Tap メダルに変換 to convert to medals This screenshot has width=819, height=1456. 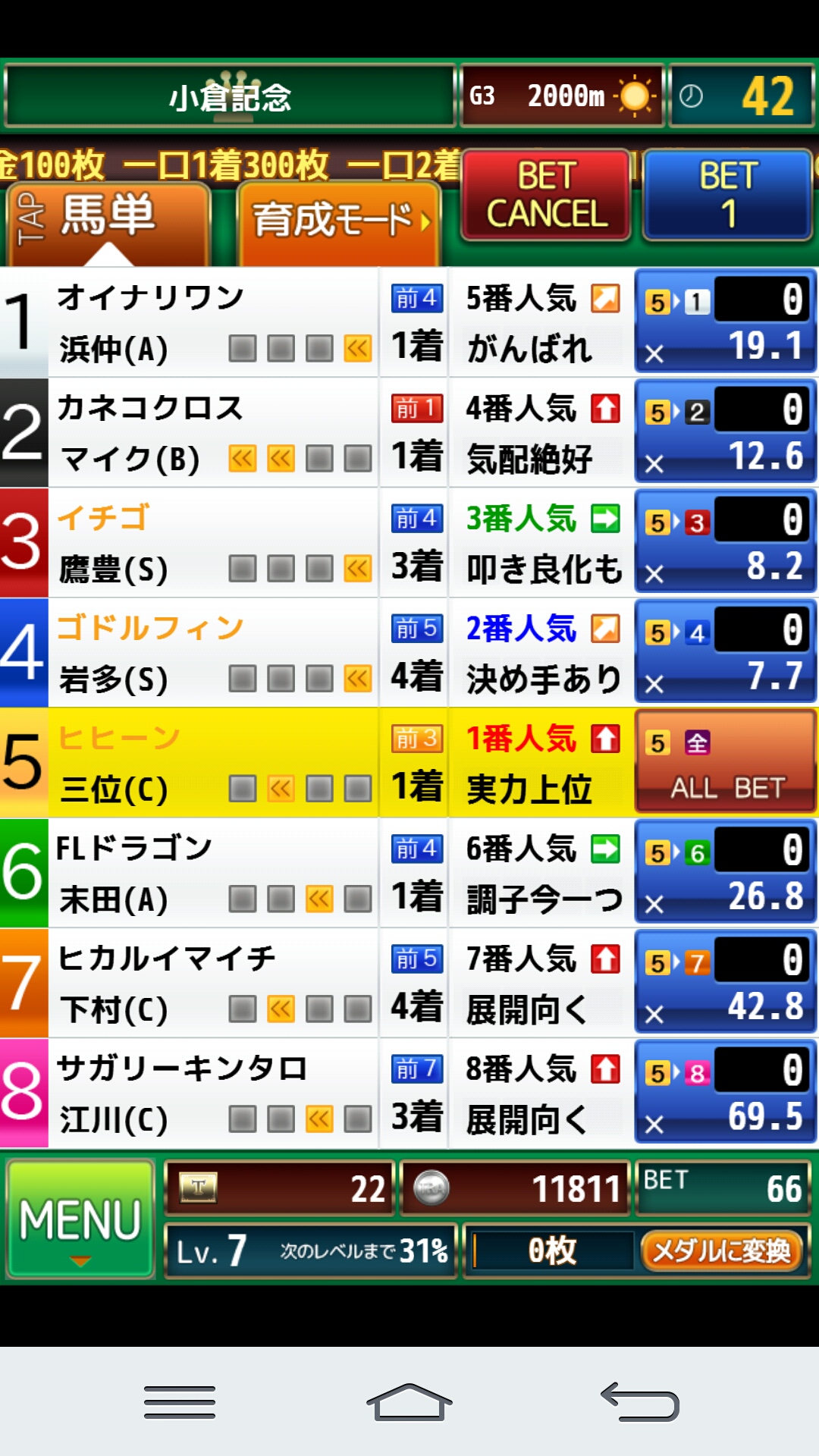721,1250
